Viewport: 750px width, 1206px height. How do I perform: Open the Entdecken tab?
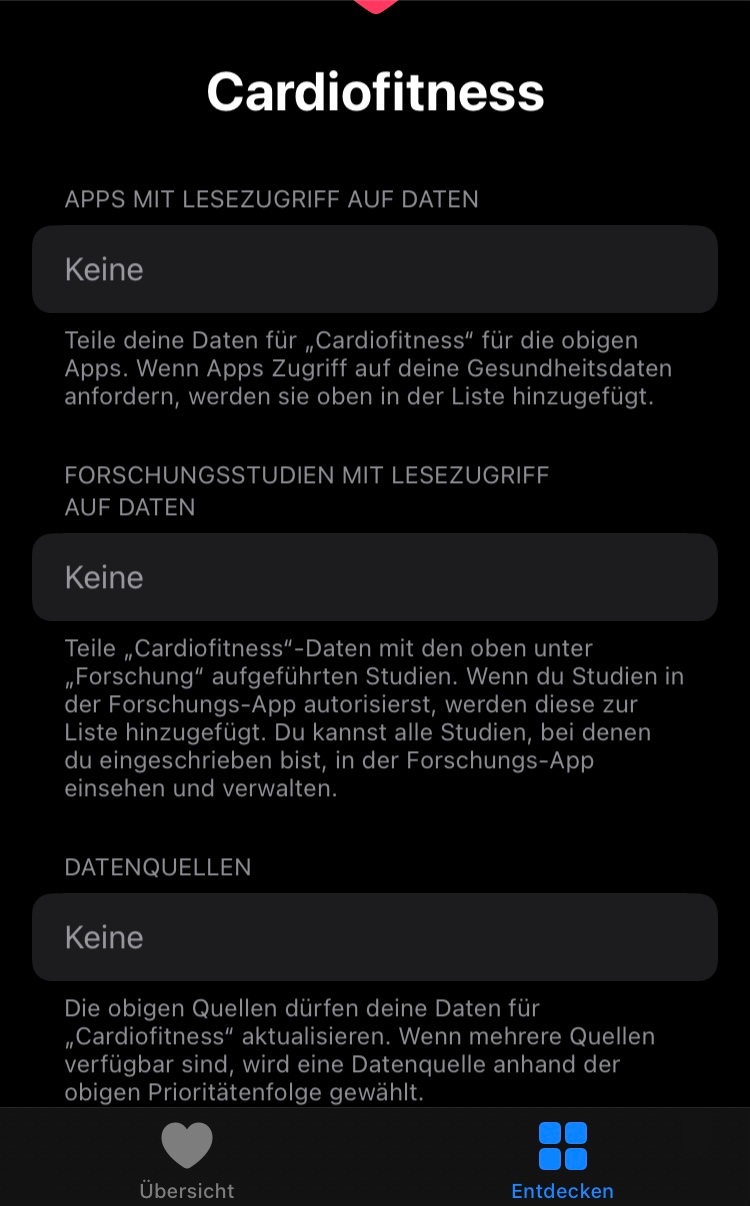pos(562,1160)
